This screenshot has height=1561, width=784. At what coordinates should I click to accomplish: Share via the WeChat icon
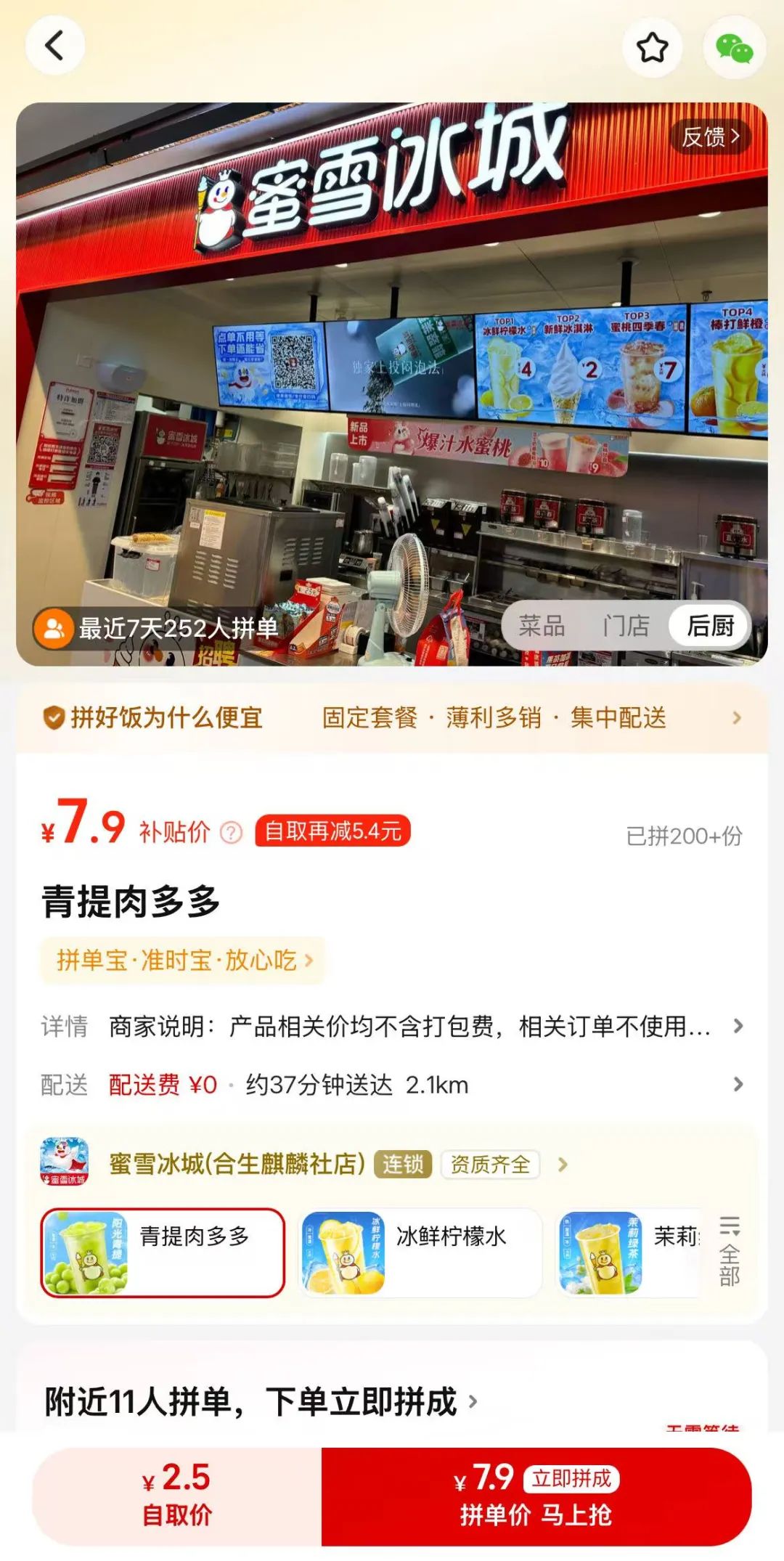pyautogui.click(x=734, y=48)
